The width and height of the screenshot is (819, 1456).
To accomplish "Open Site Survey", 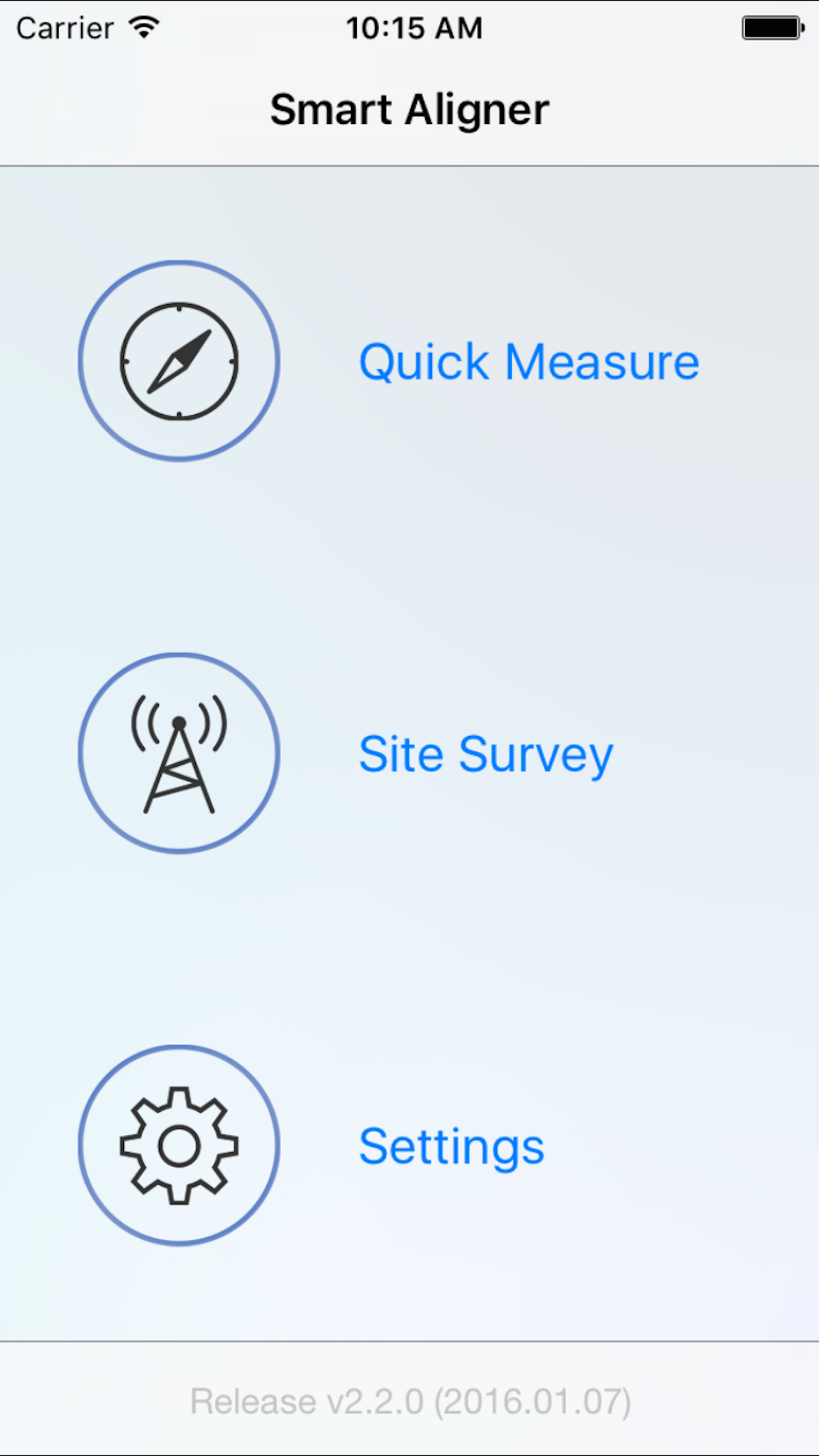I will (486, 754).
